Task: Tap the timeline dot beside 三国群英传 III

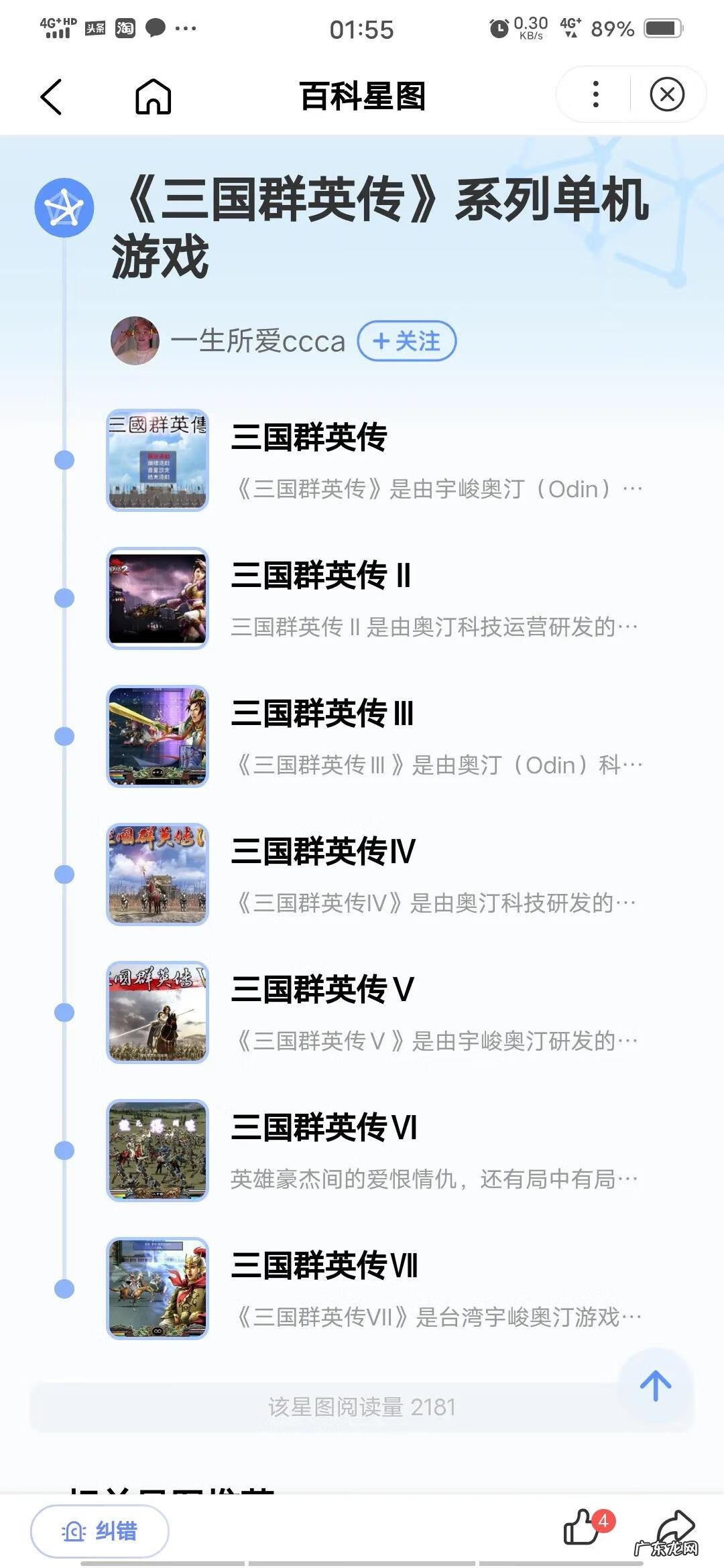Action: pyautogui.click(x=65, y=737)
